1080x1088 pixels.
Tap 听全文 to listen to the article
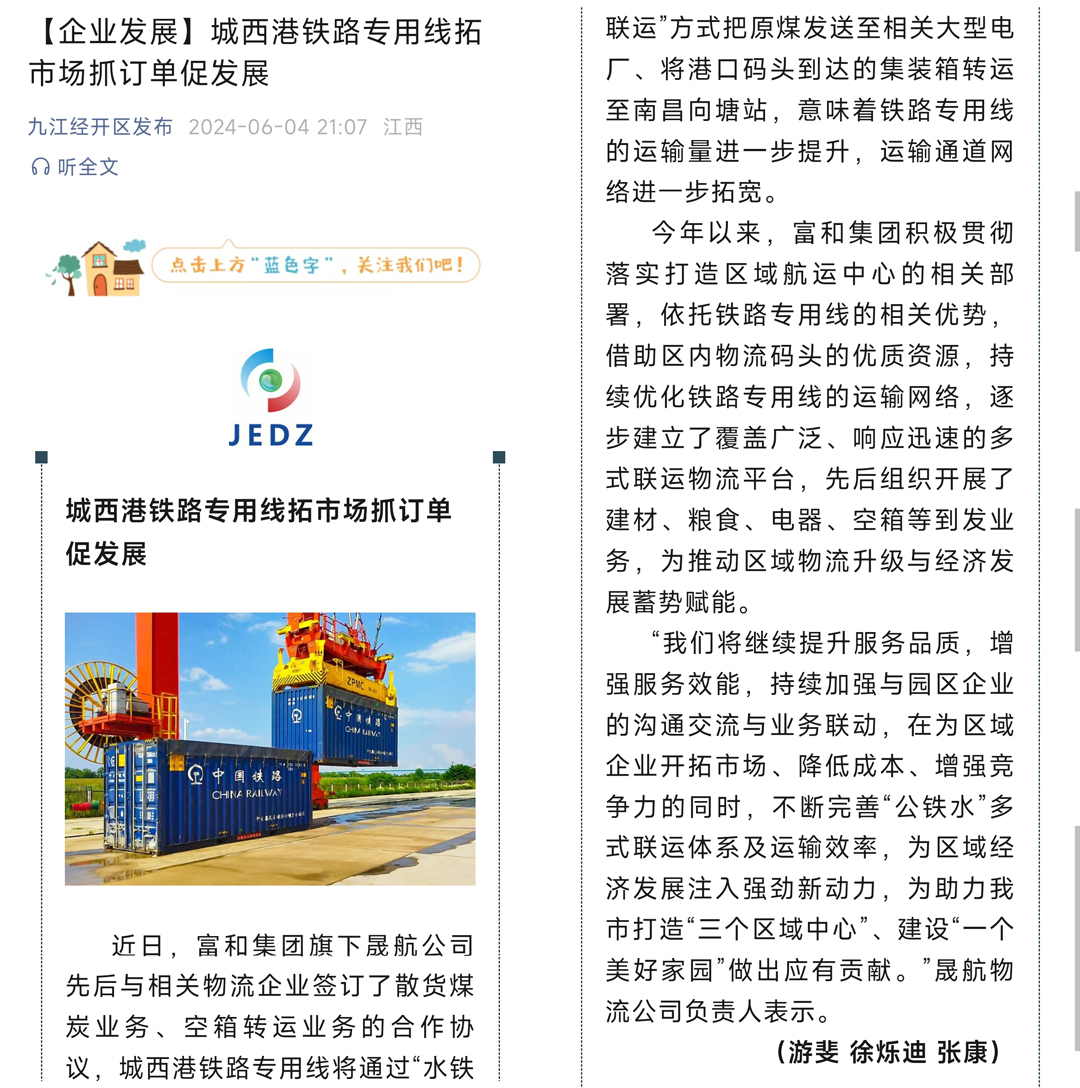75,167
